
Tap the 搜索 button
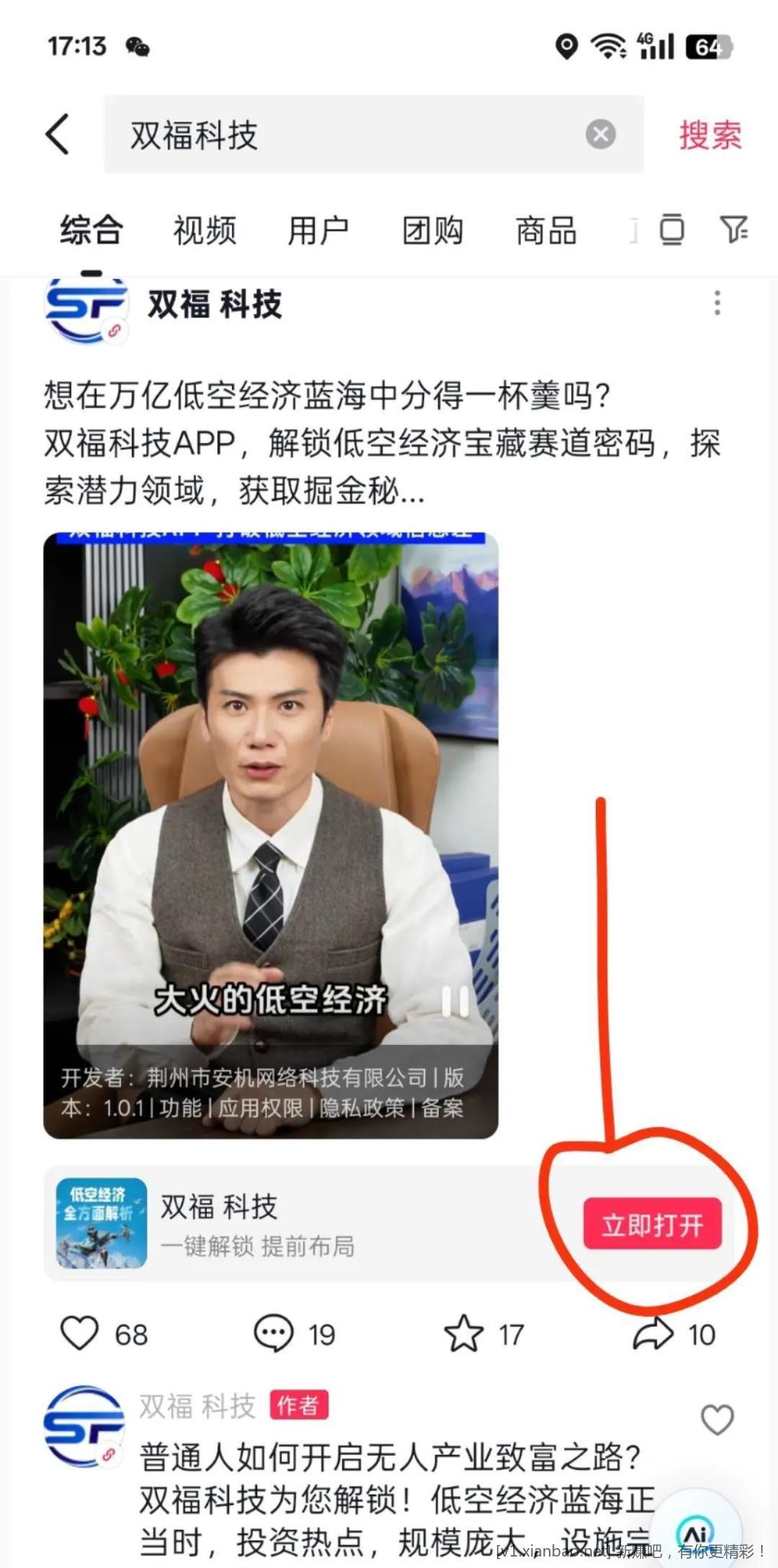[x=710, y=136]
